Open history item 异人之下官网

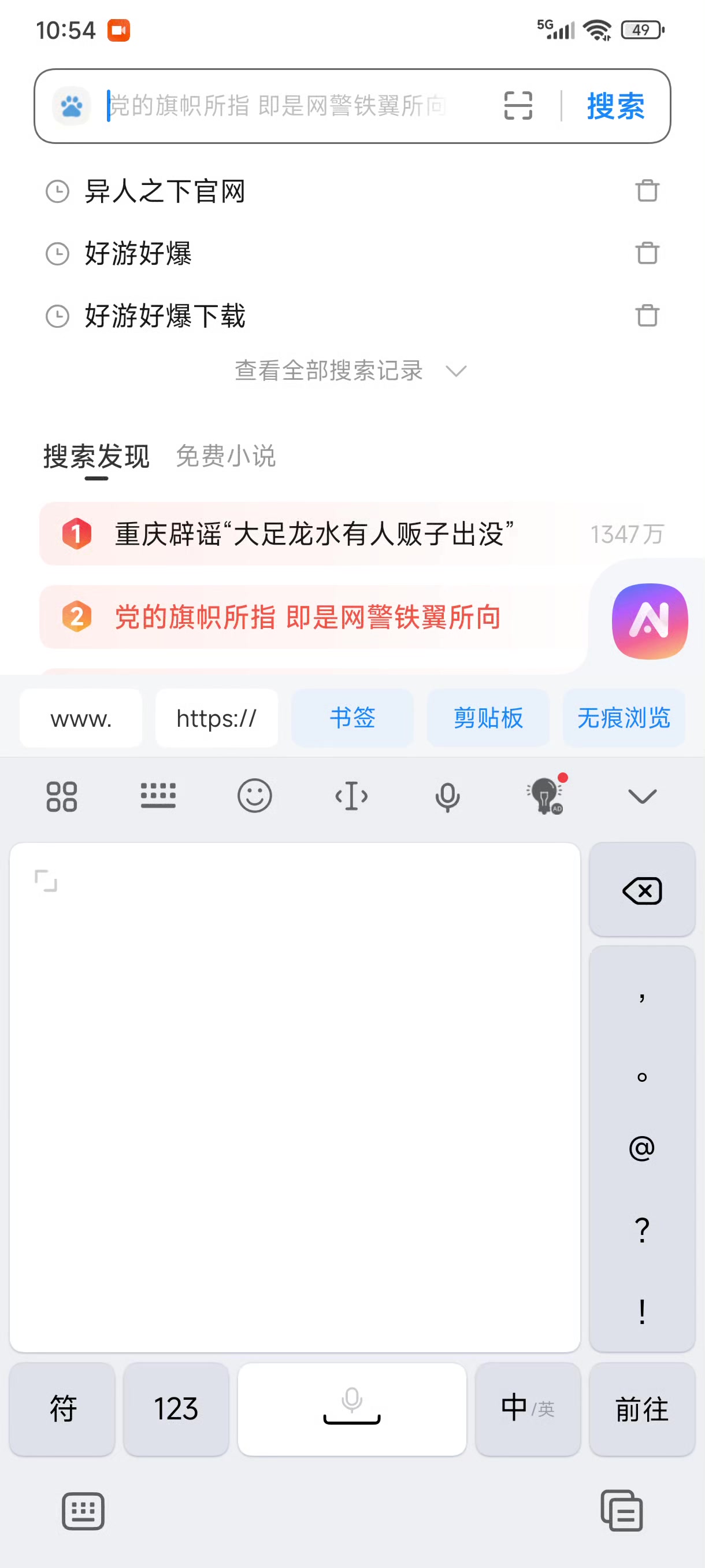165,191
